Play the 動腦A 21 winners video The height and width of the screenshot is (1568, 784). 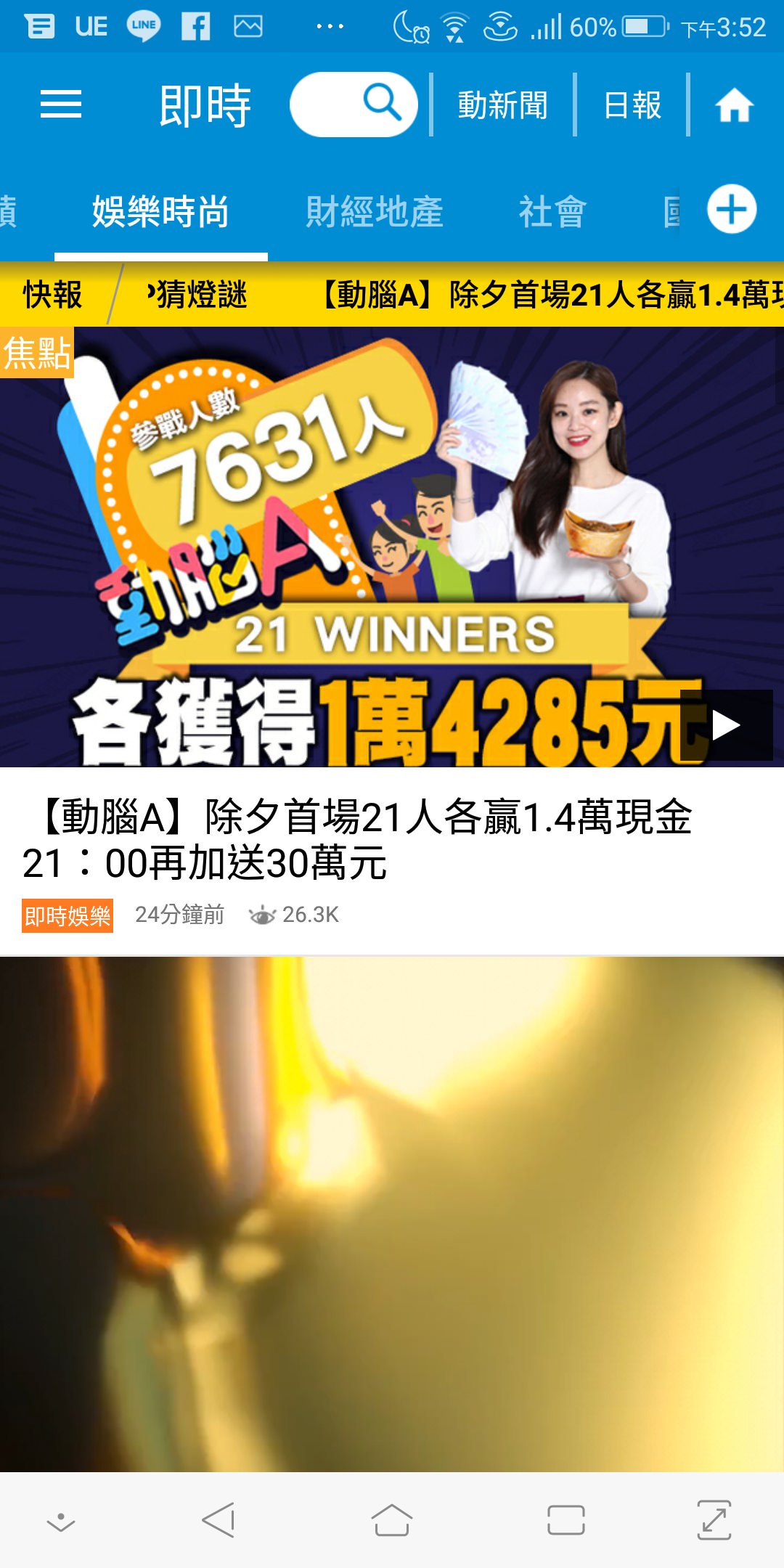pyautogui.click(x=726, y=724)
